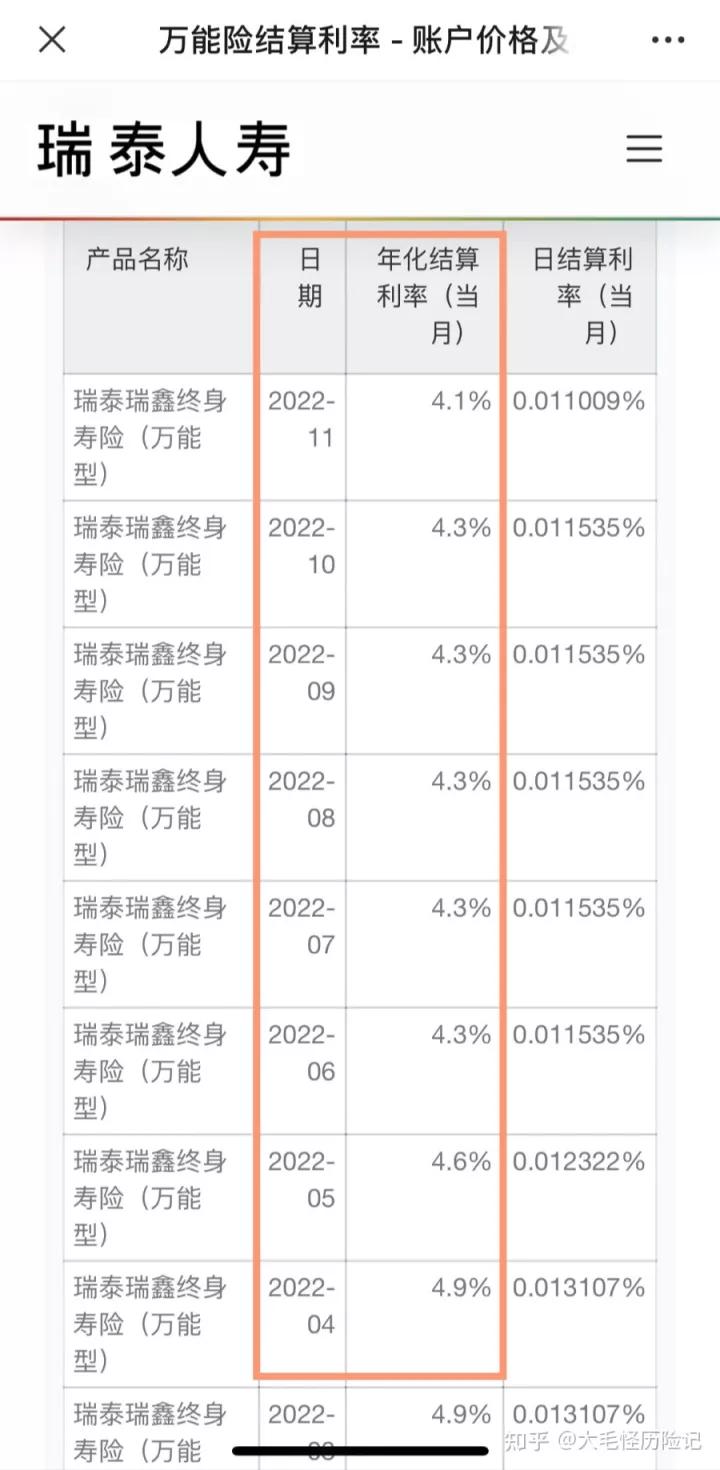Select the 0.011009% daily rate cell
The image size is (720, 1470).
click(x=577, y=400)
